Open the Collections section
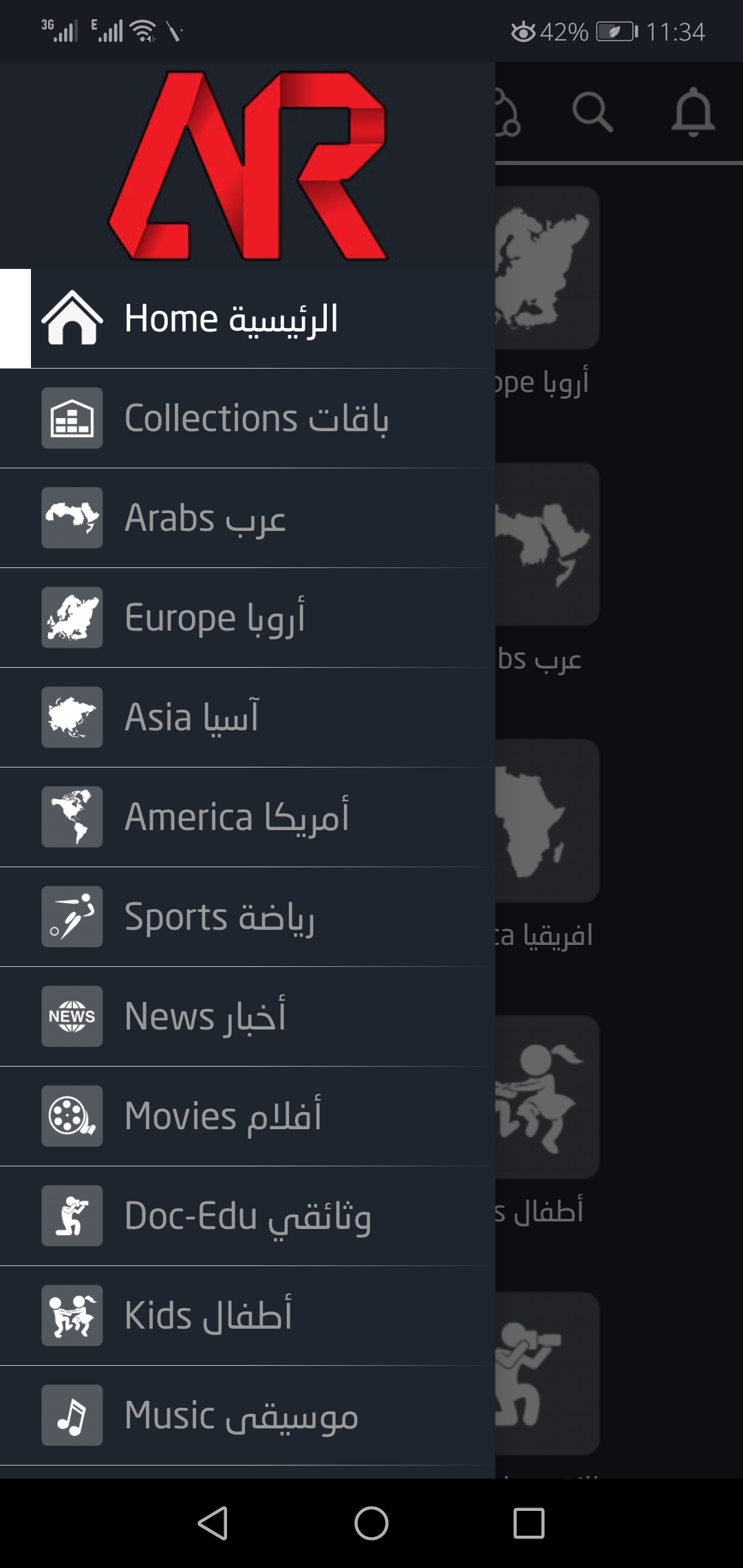This screenshot has width=743, height=1568. pyautogui.click(x=248, y=418)
